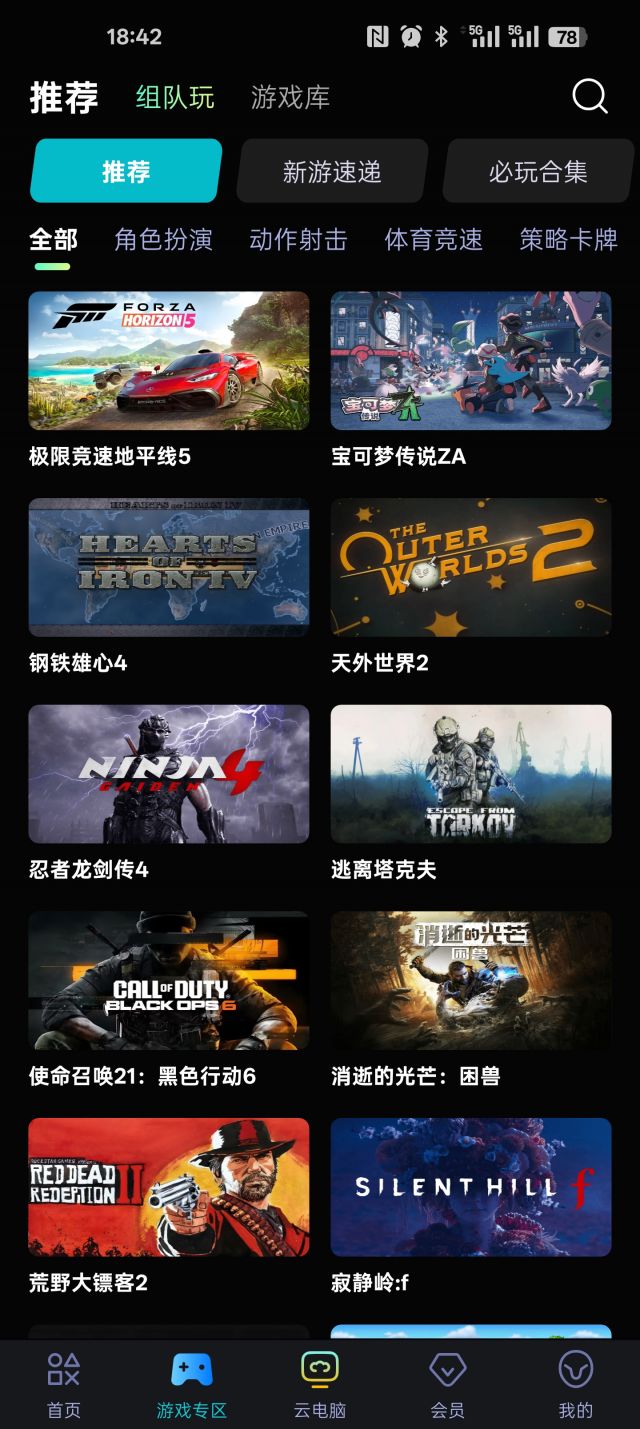Go to the 我的 tab
Viewport: 640px width, 1429px height.
[x=575, y=1385]
